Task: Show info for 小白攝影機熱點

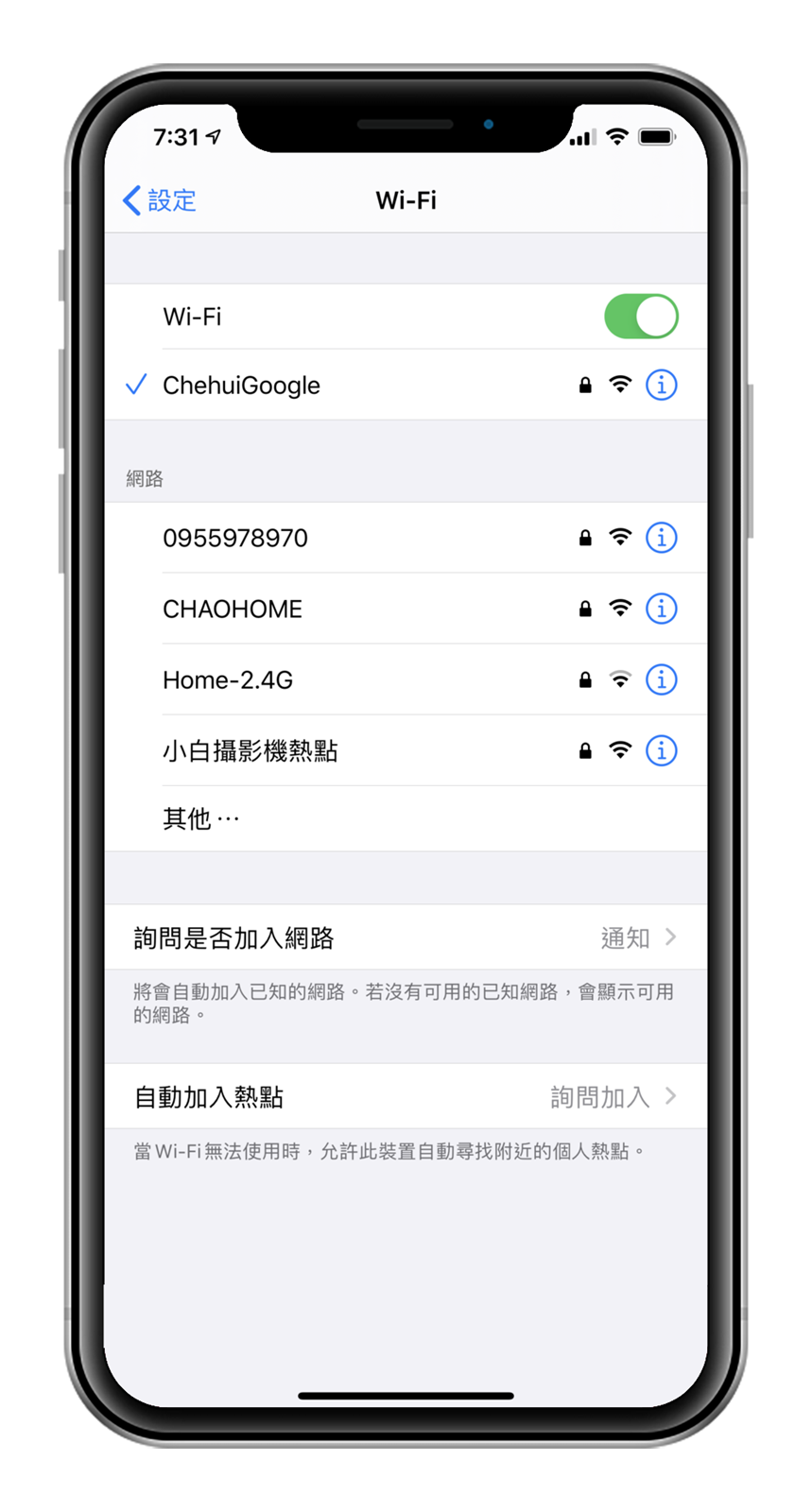Action: click(x=661, y=750)
